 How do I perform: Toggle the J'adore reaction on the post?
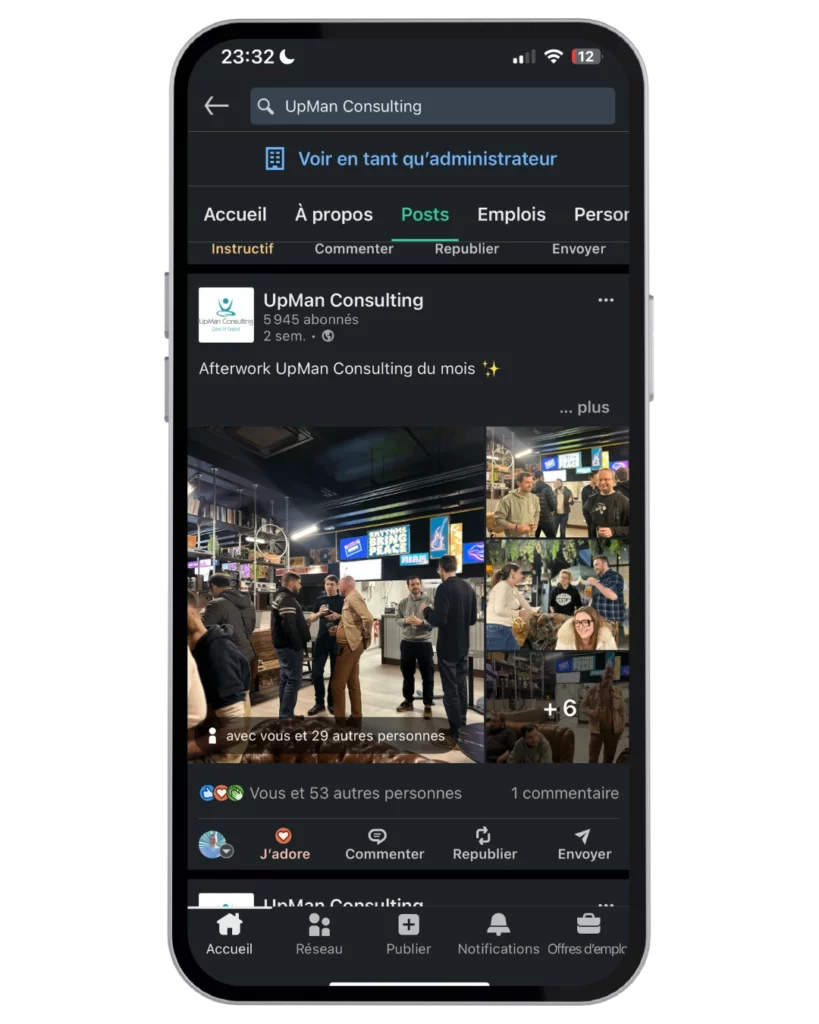coord(284,844)
